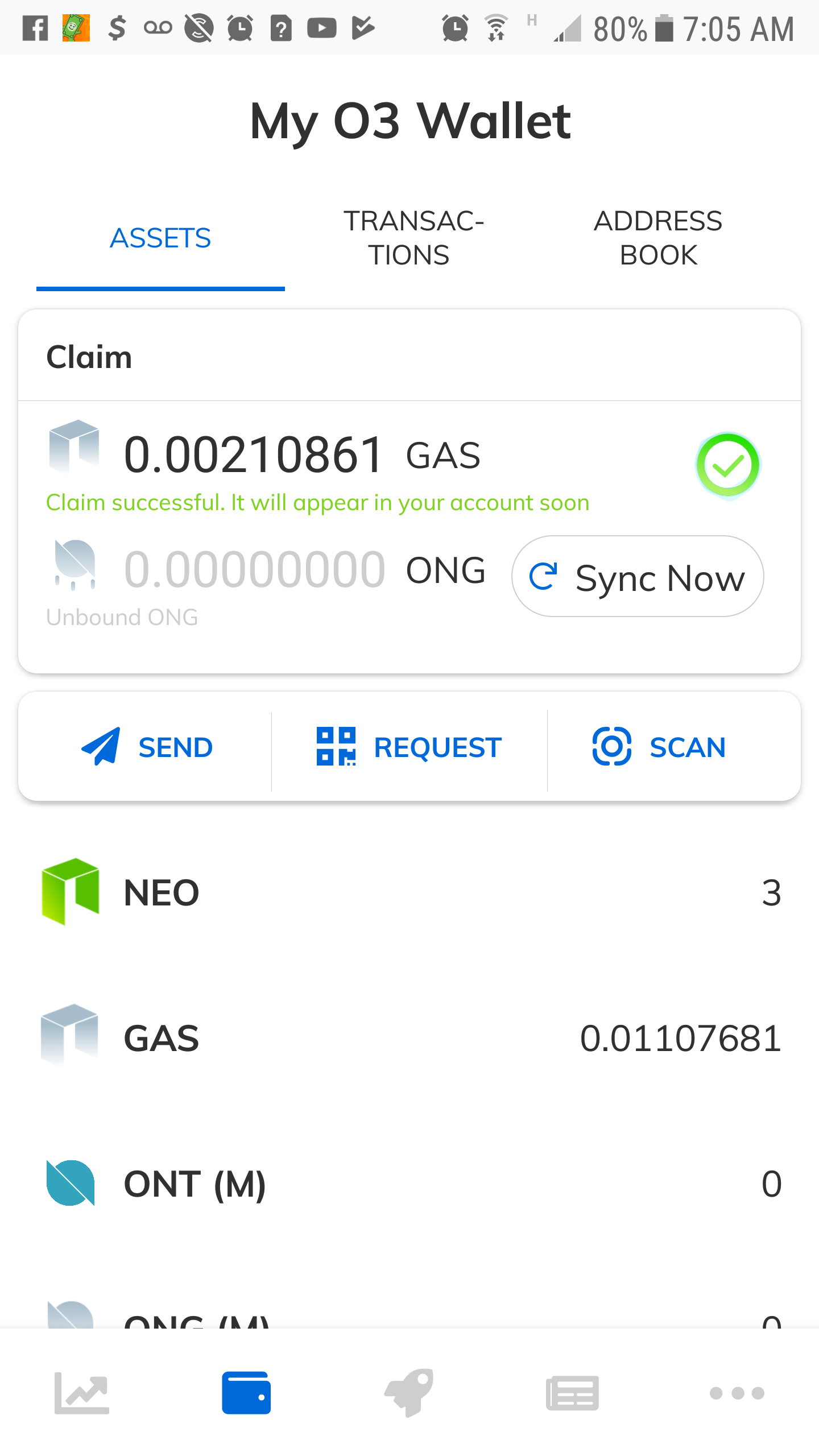
Task: View GAS asset balance details
Action: [x=409, y=1038]
